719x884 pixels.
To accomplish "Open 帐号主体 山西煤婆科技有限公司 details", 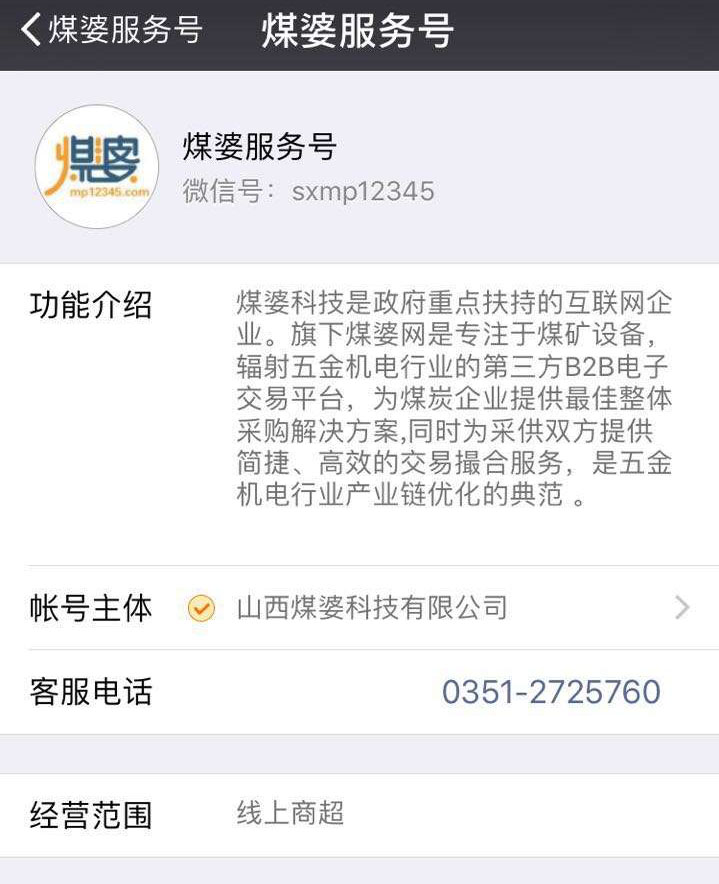I will click(372, 607).
